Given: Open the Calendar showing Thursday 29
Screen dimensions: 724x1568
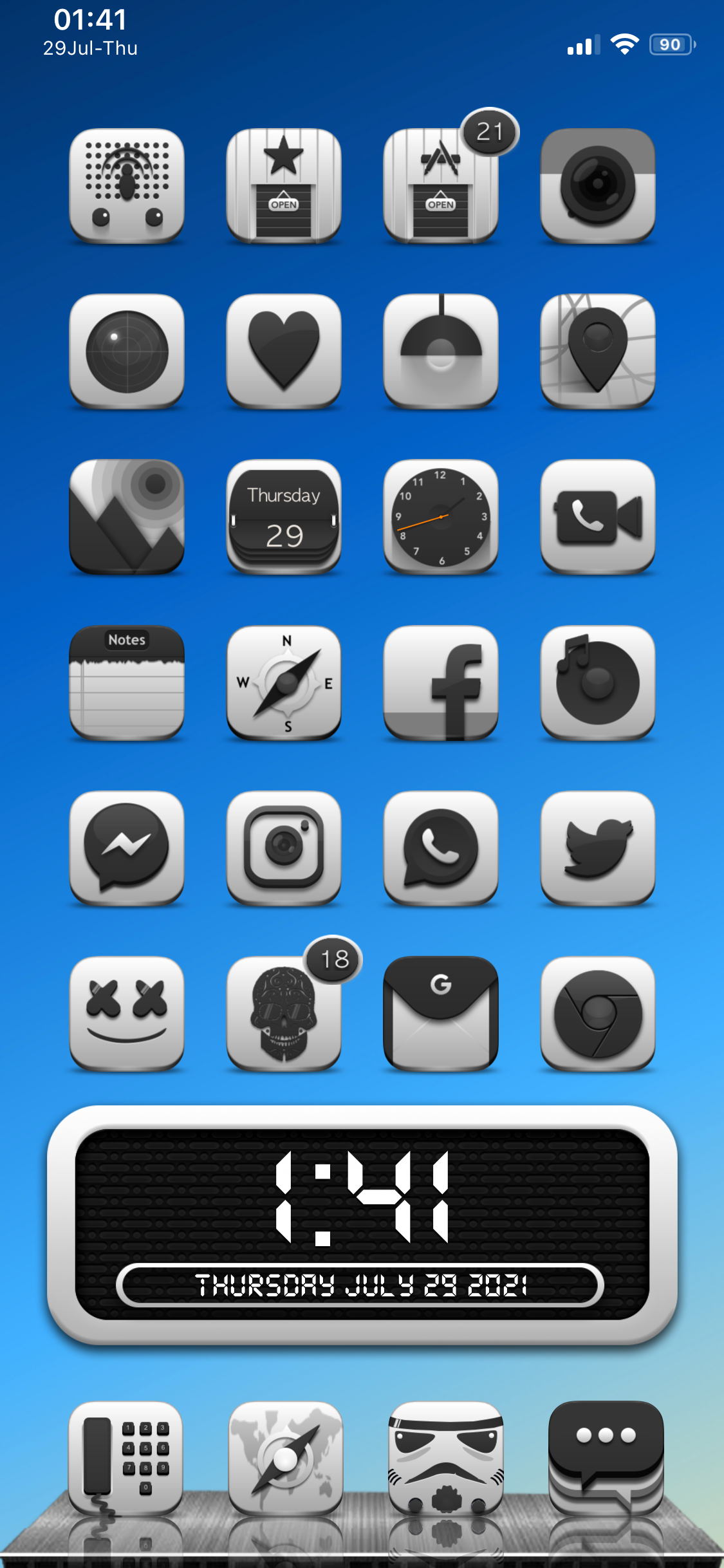Looking at the screenshot, I should [284, 516].
